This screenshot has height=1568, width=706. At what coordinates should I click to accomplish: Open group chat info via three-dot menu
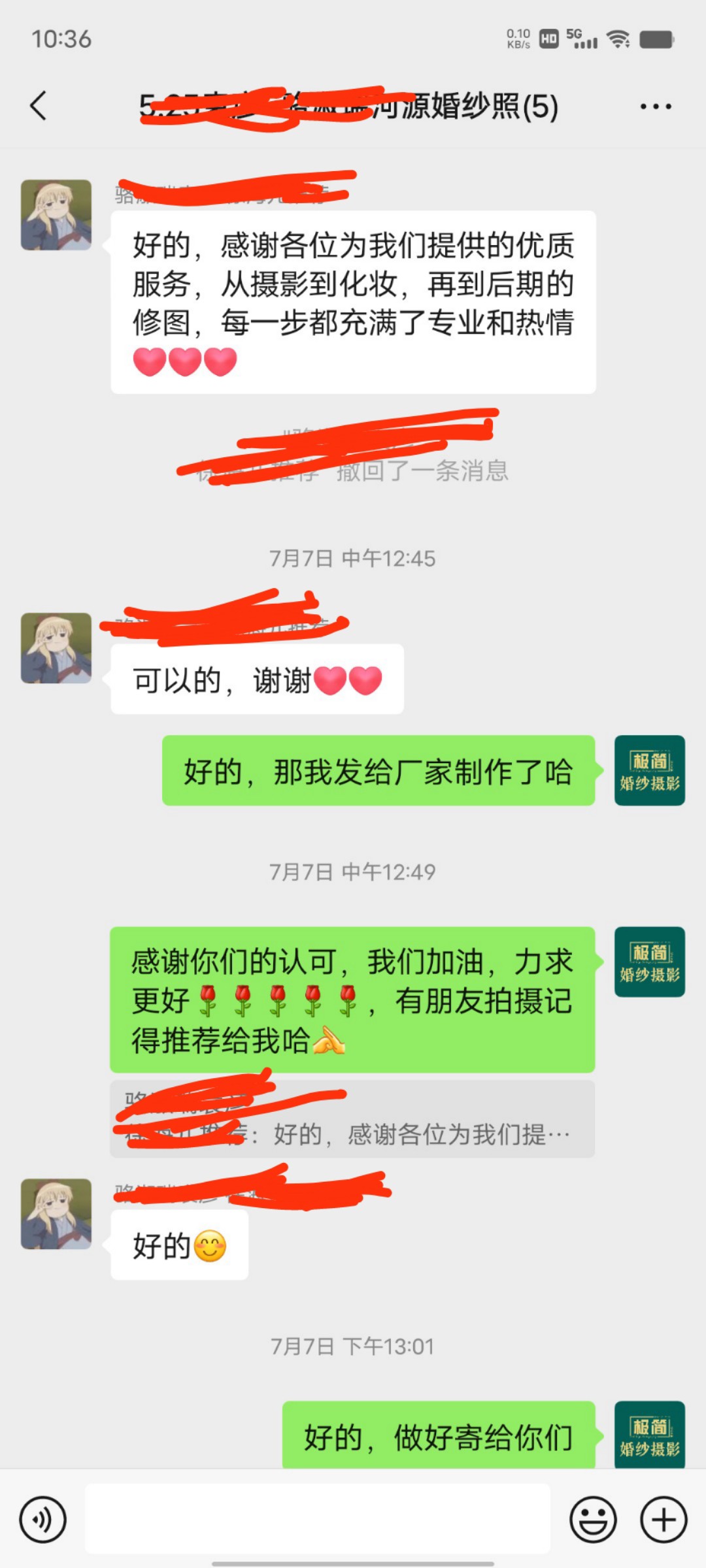pos(656,106)
